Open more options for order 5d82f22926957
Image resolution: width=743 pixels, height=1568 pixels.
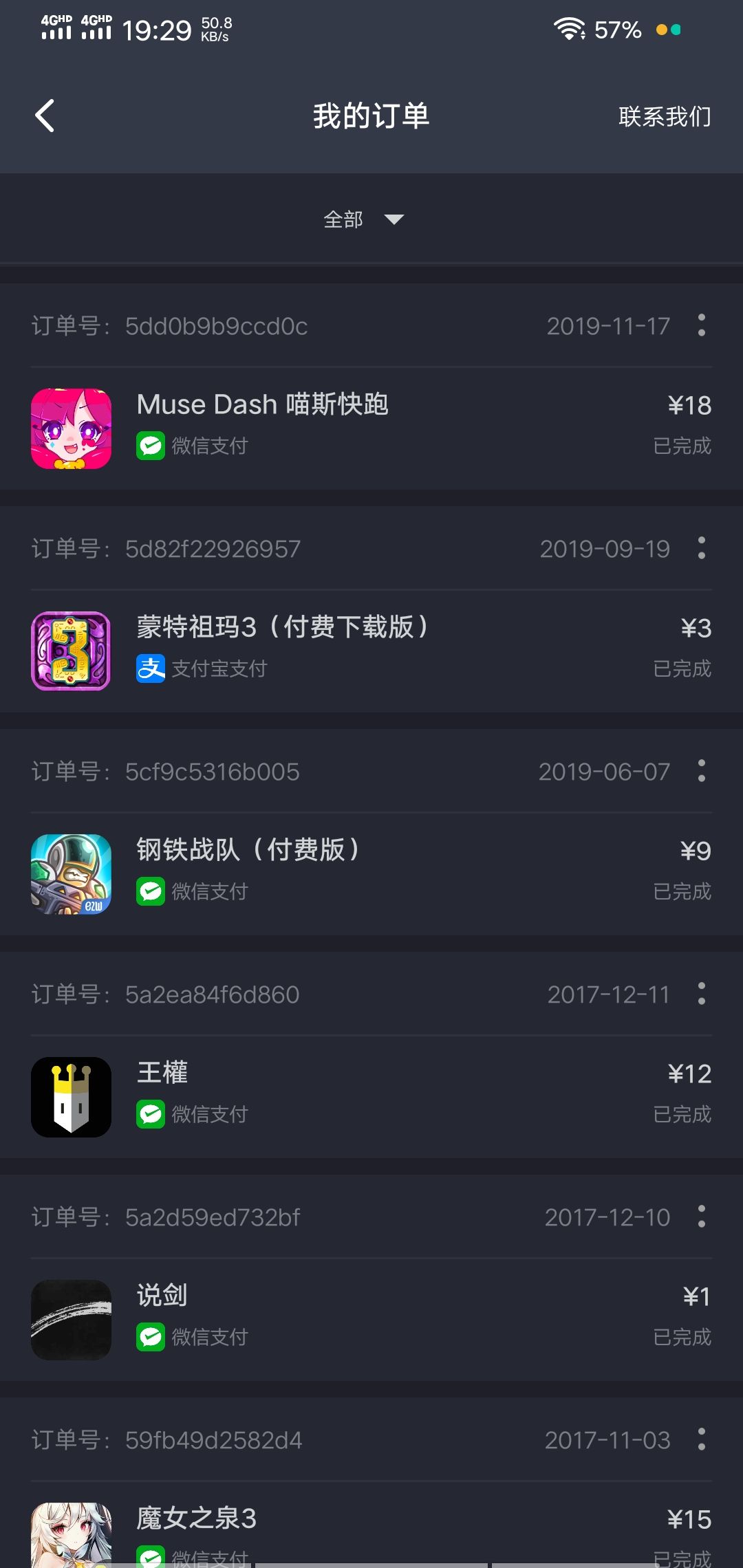pos(701,548)
